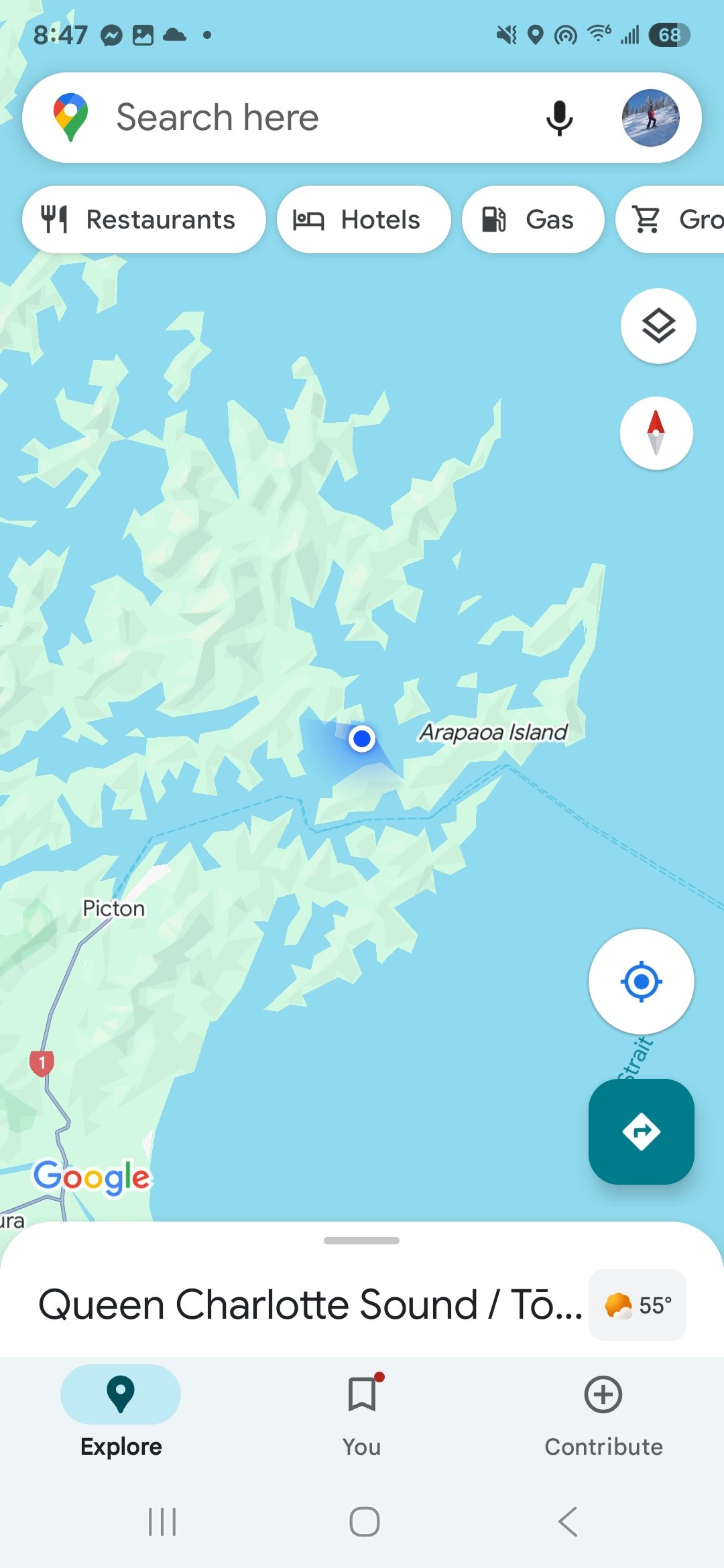Viewport: 724px width, 1568px height.
Task: Select the Groceries chip
Action: 670,220
